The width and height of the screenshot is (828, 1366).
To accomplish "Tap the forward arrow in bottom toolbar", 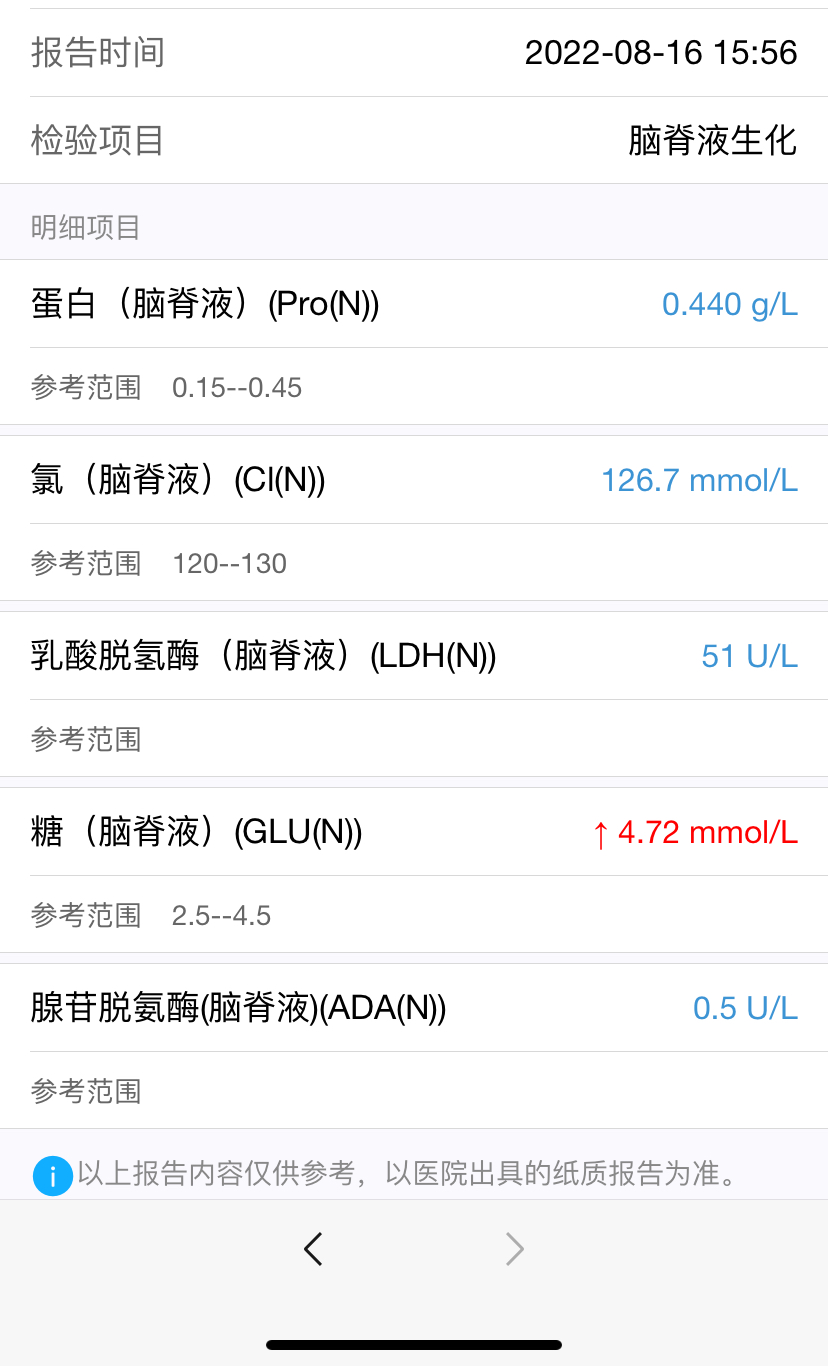I will pos(514,1249).
